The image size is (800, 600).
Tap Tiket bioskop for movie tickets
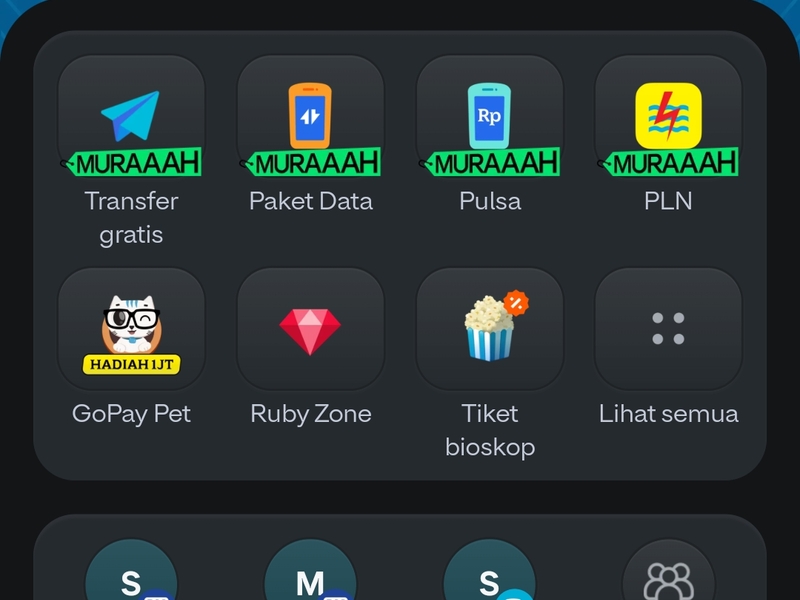pyautogui.click(x=489, y=329)
